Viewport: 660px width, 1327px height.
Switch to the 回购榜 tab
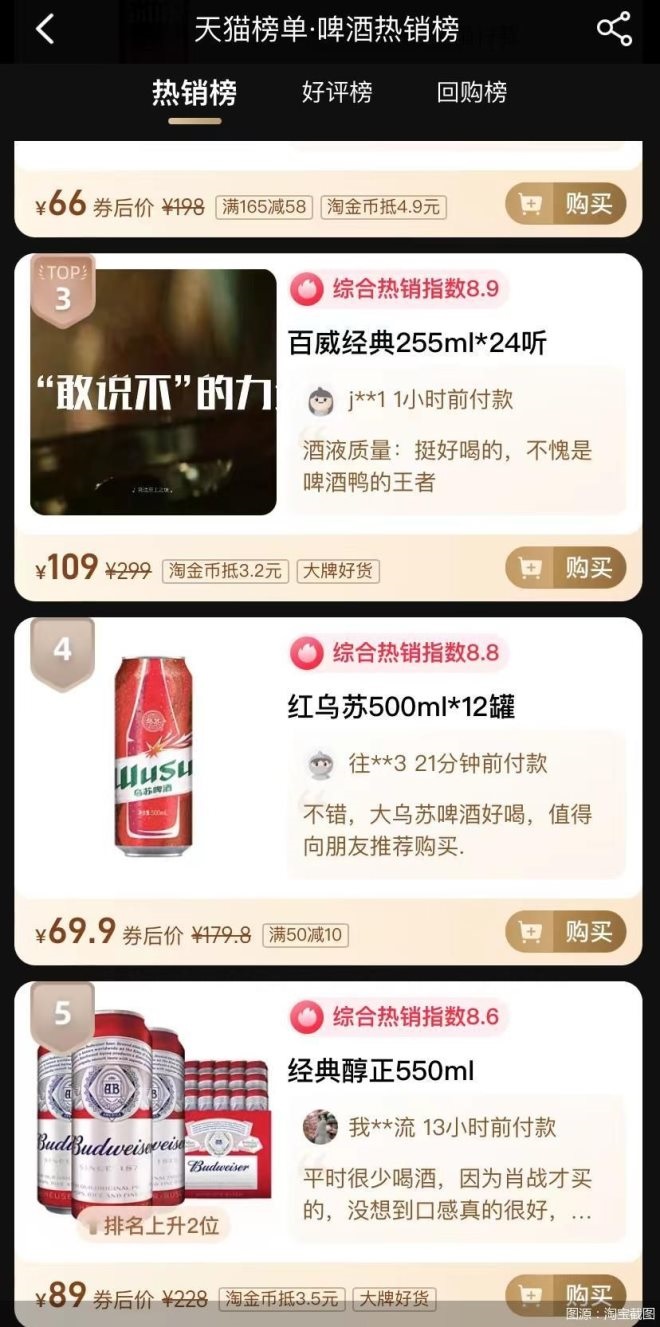472,93
